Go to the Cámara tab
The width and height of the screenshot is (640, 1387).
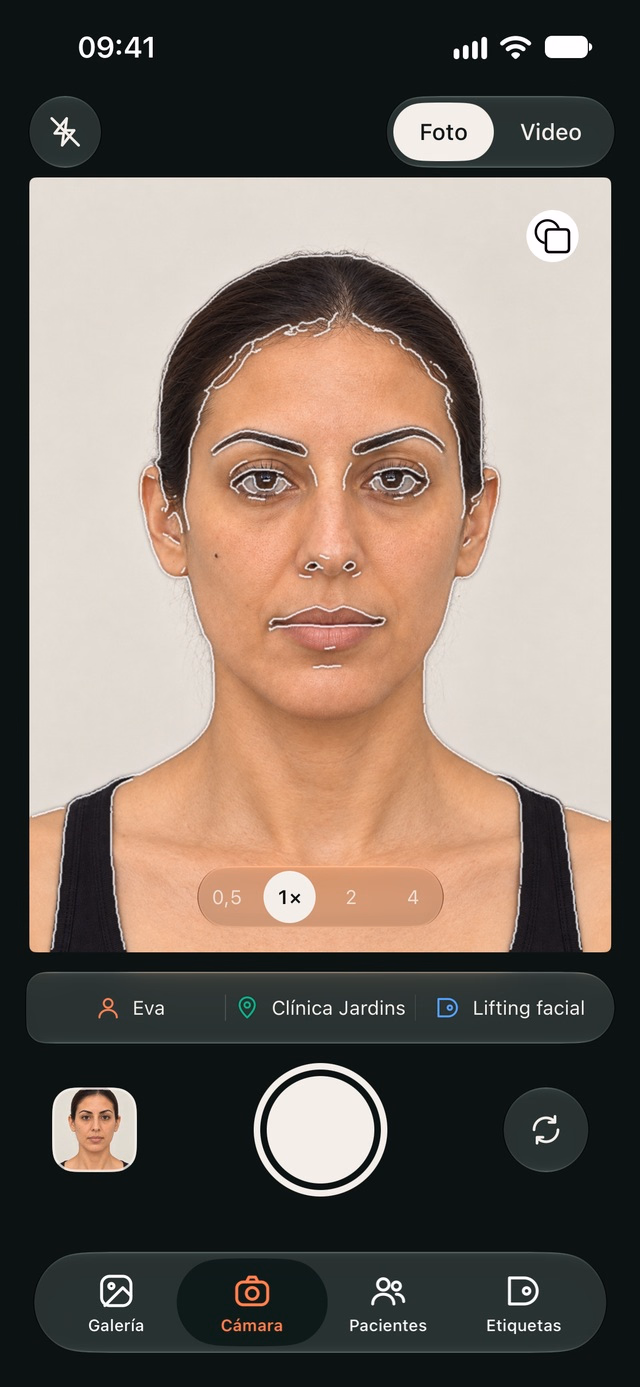pyautogui.click(x=252, y=1304)
